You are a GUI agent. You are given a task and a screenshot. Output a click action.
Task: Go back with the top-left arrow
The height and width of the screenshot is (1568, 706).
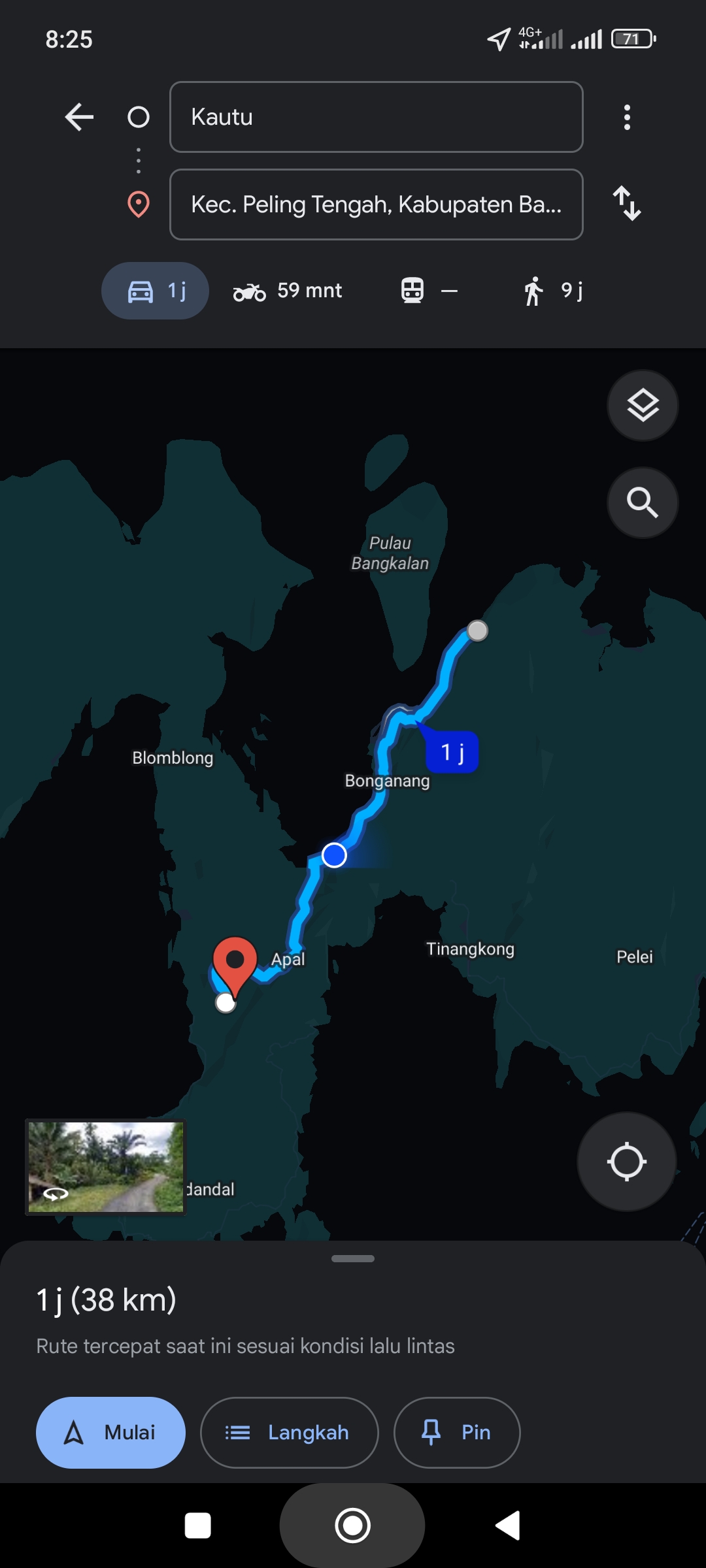[x=79, y=118]
